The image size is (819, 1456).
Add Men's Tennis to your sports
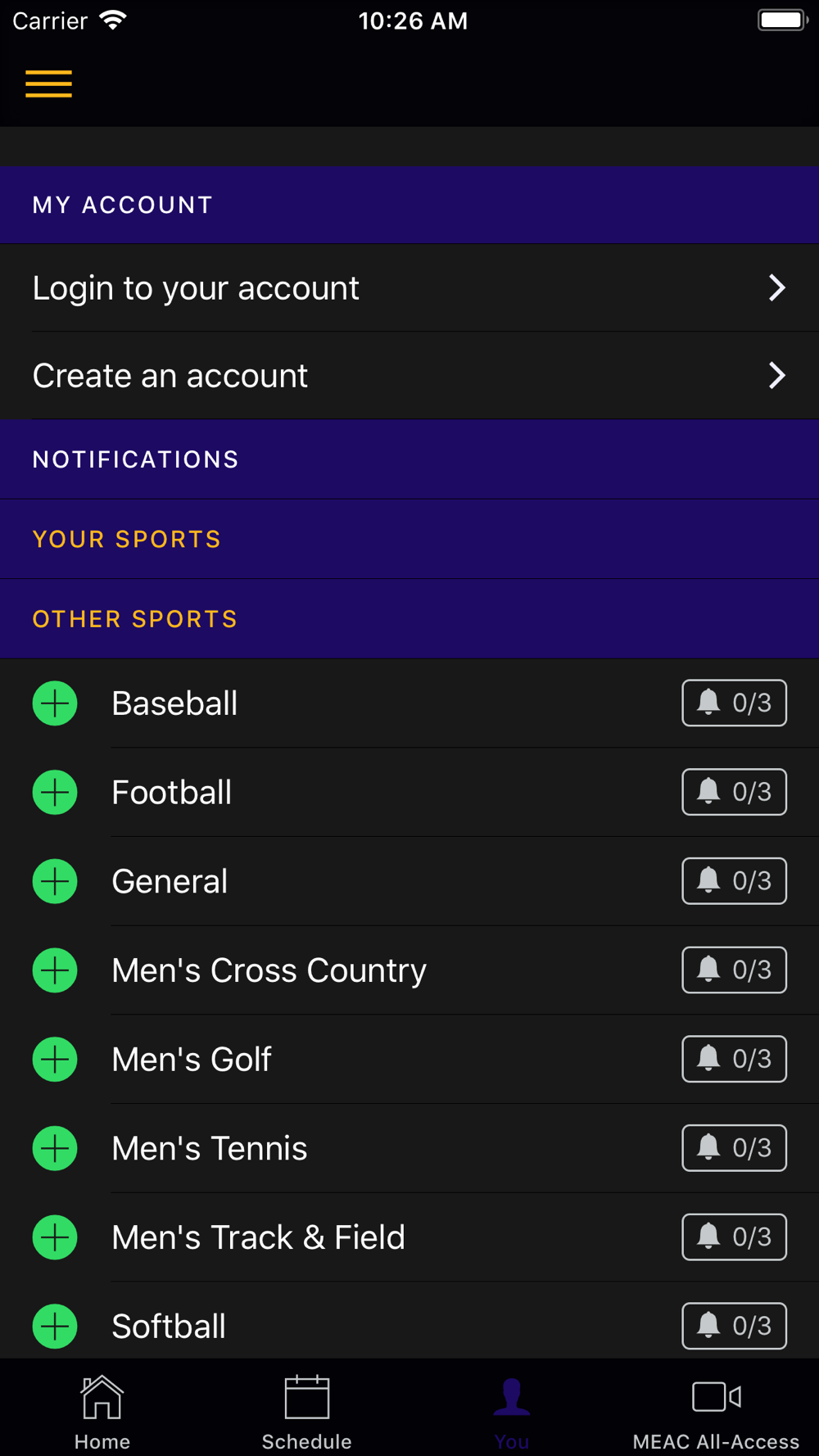click(55, 1148)
